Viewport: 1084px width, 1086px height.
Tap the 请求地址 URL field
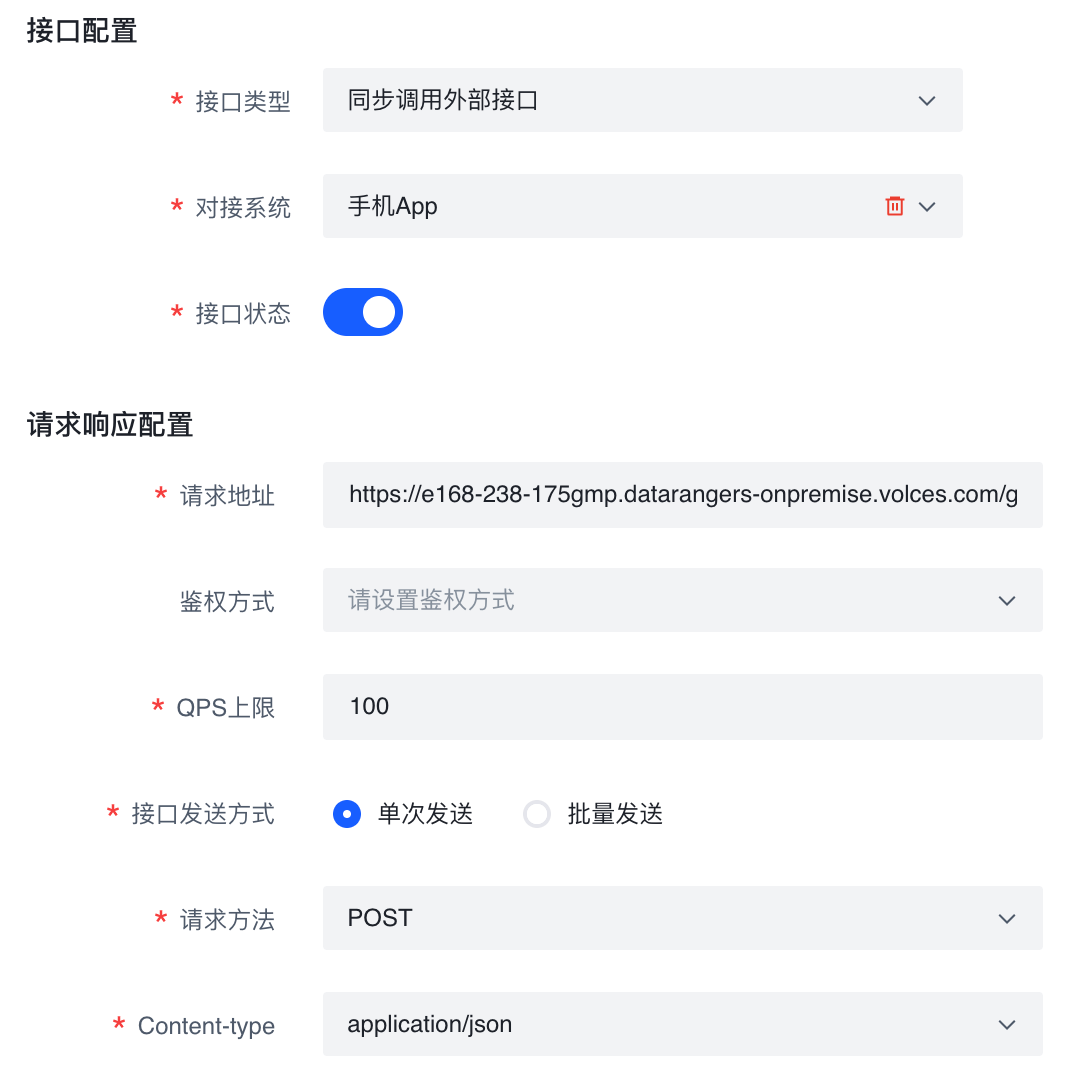tap(682, 494)
